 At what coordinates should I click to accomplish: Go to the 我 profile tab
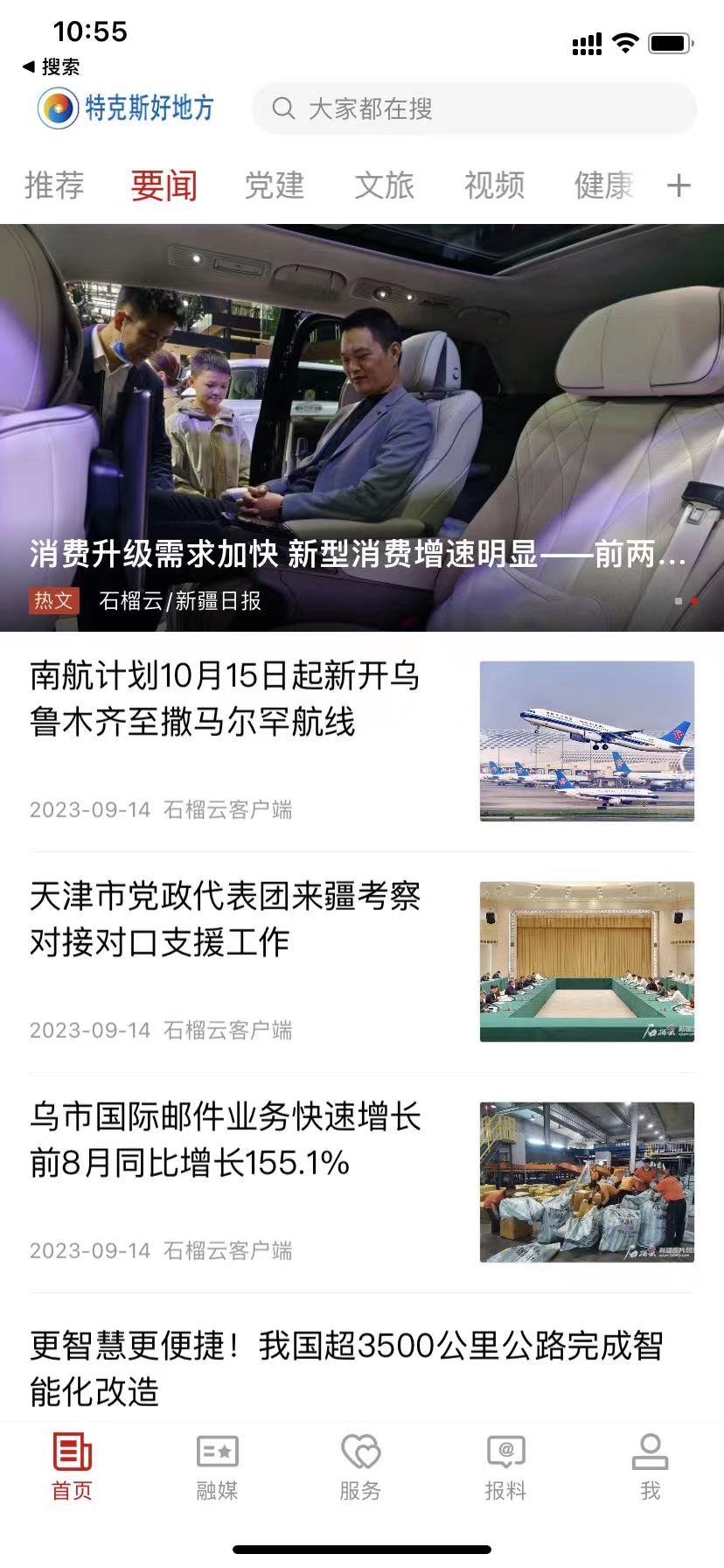pos(650,1466)
